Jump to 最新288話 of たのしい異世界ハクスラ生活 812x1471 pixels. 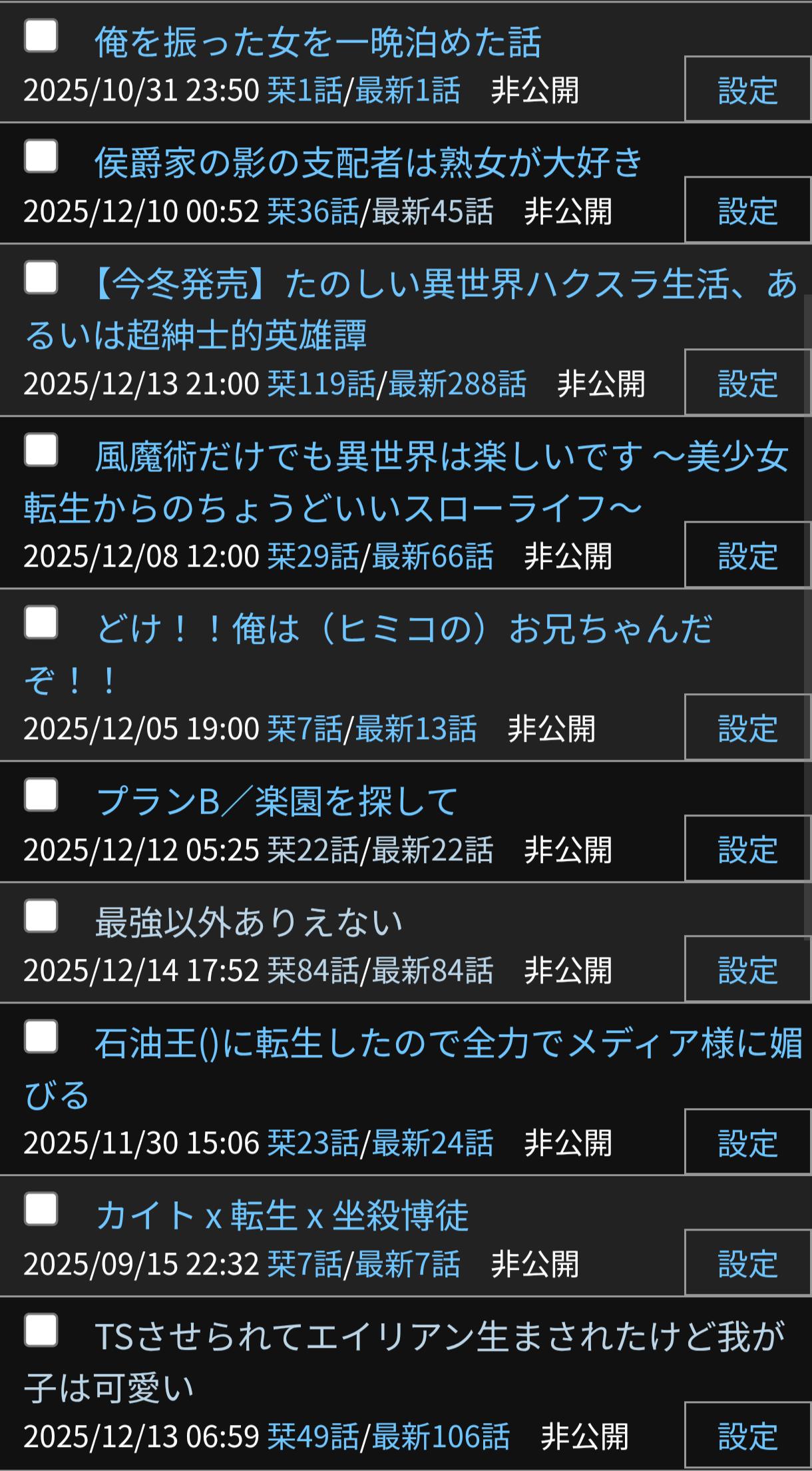coord(457,384)
